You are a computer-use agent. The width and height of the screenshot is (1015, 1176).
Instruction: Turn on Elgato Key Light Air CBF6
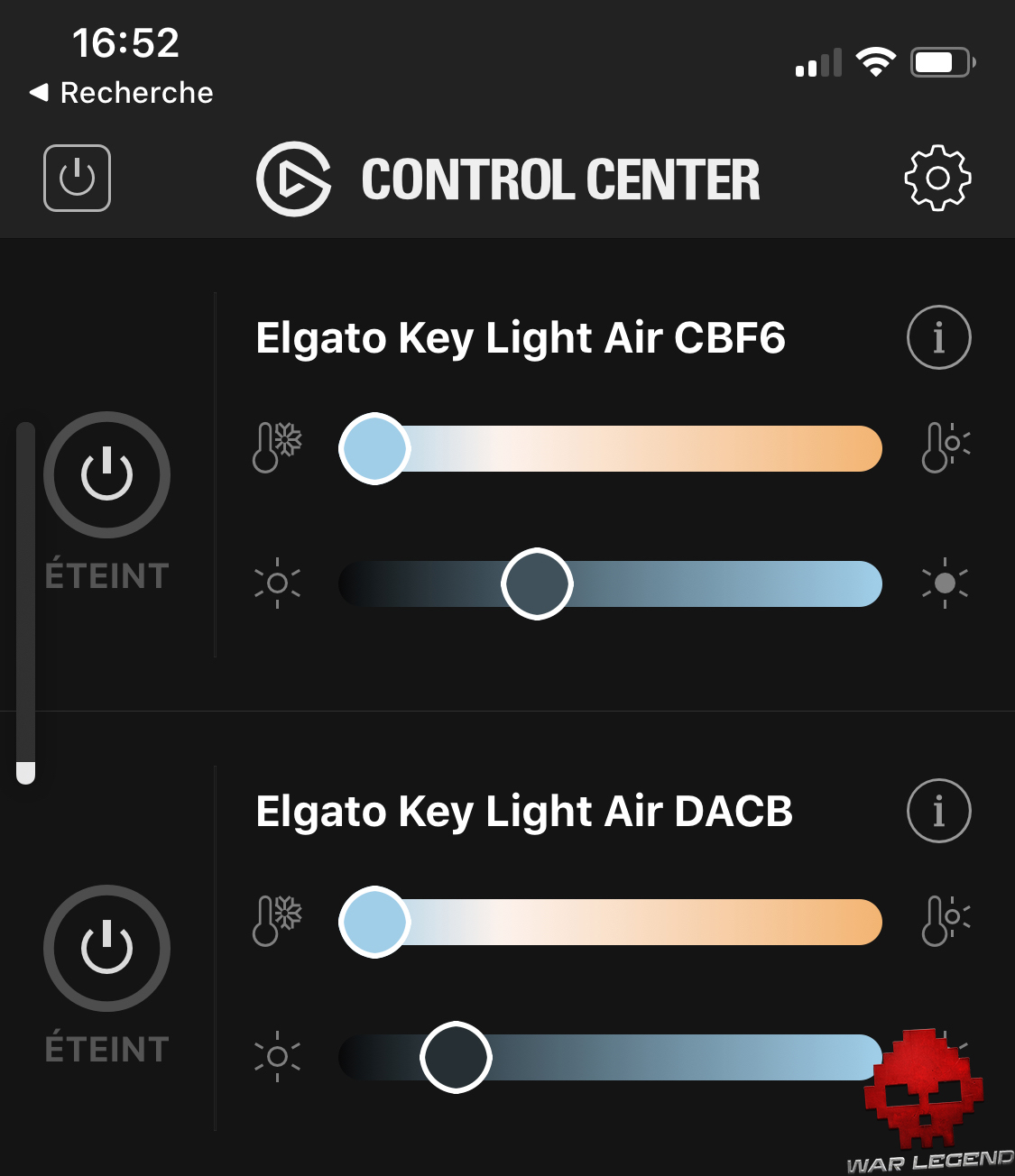106,474
